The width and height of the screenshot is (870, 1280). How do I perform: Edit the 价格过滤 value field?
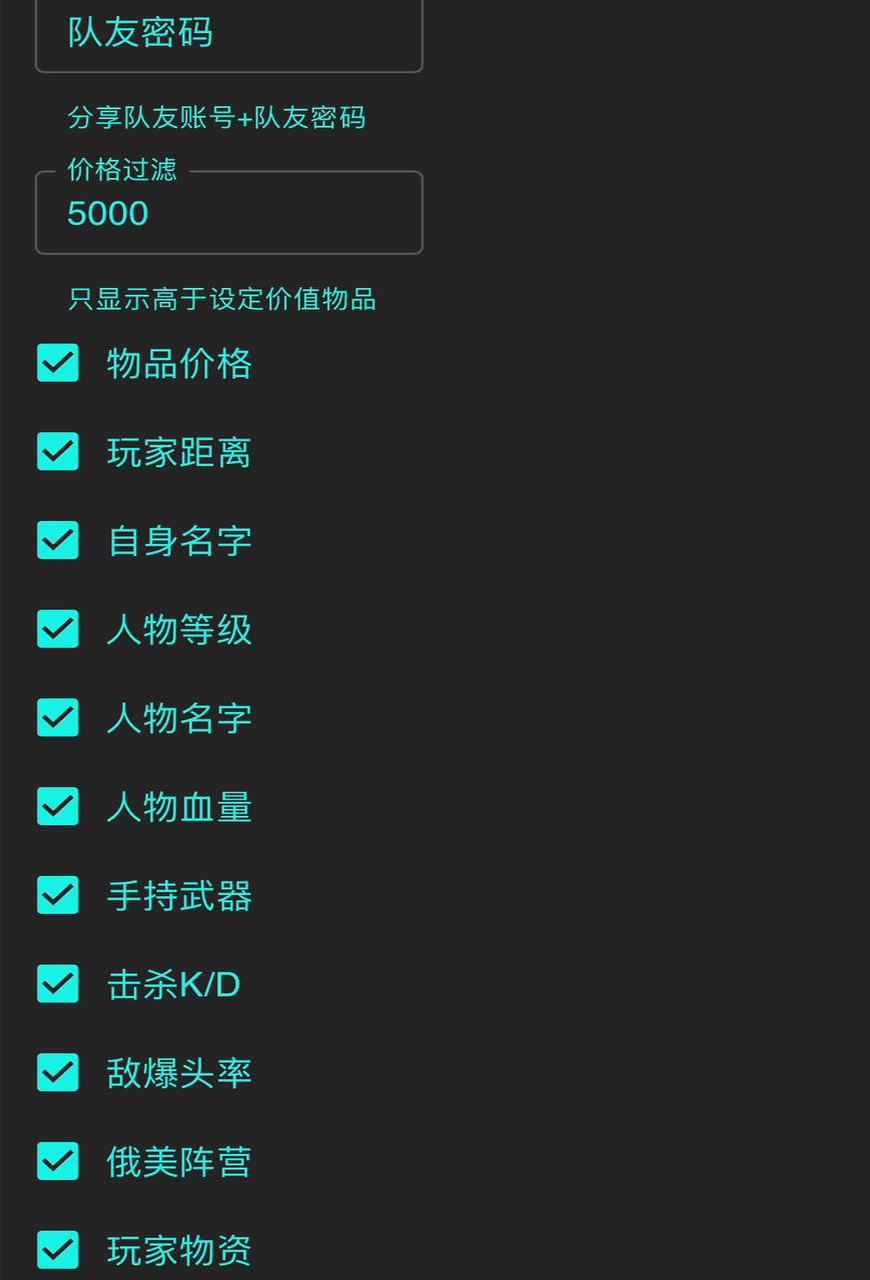pos(229,213)
